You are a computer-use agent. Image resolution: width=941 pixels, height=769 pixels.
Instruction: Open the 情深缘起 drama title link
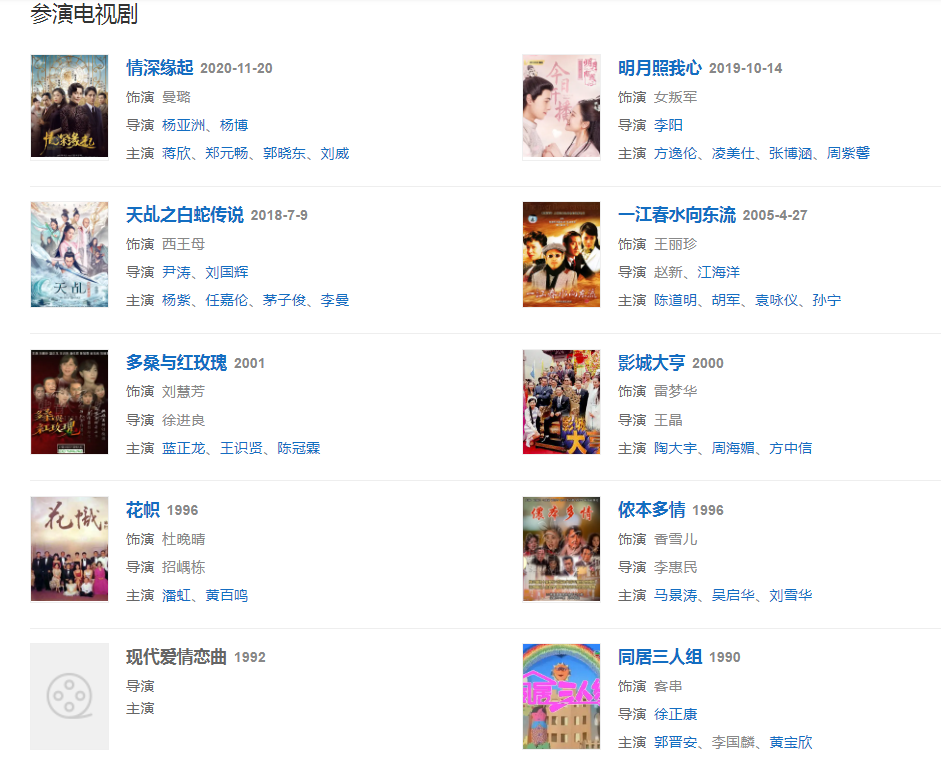[x=160, y=68]
